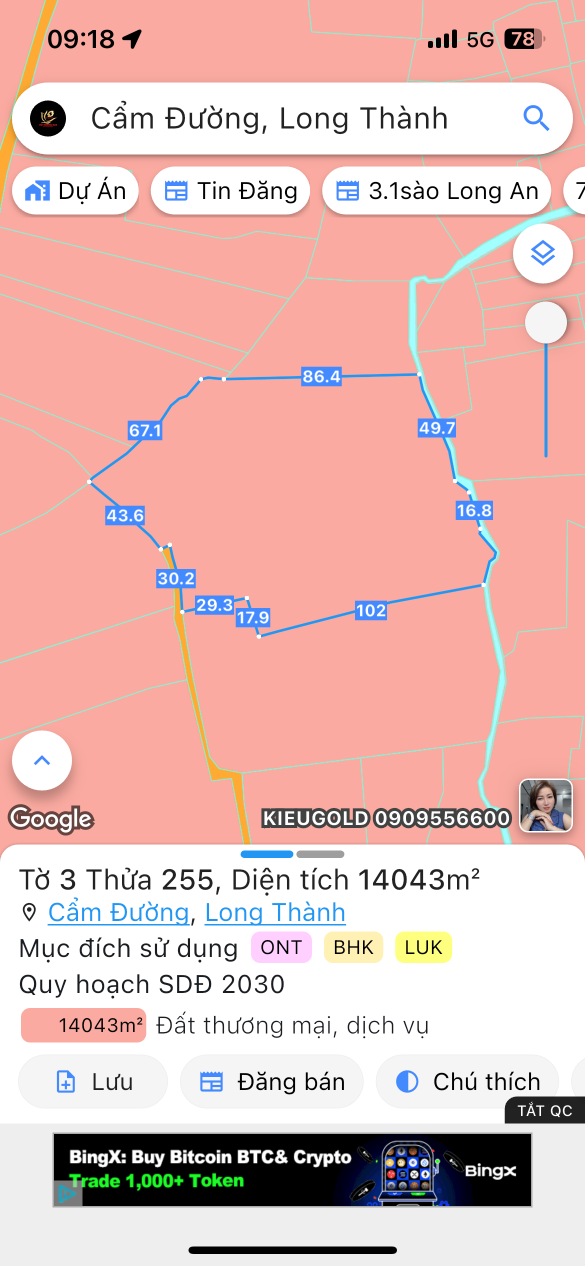Open the Long Thành link

click(275, 912)
